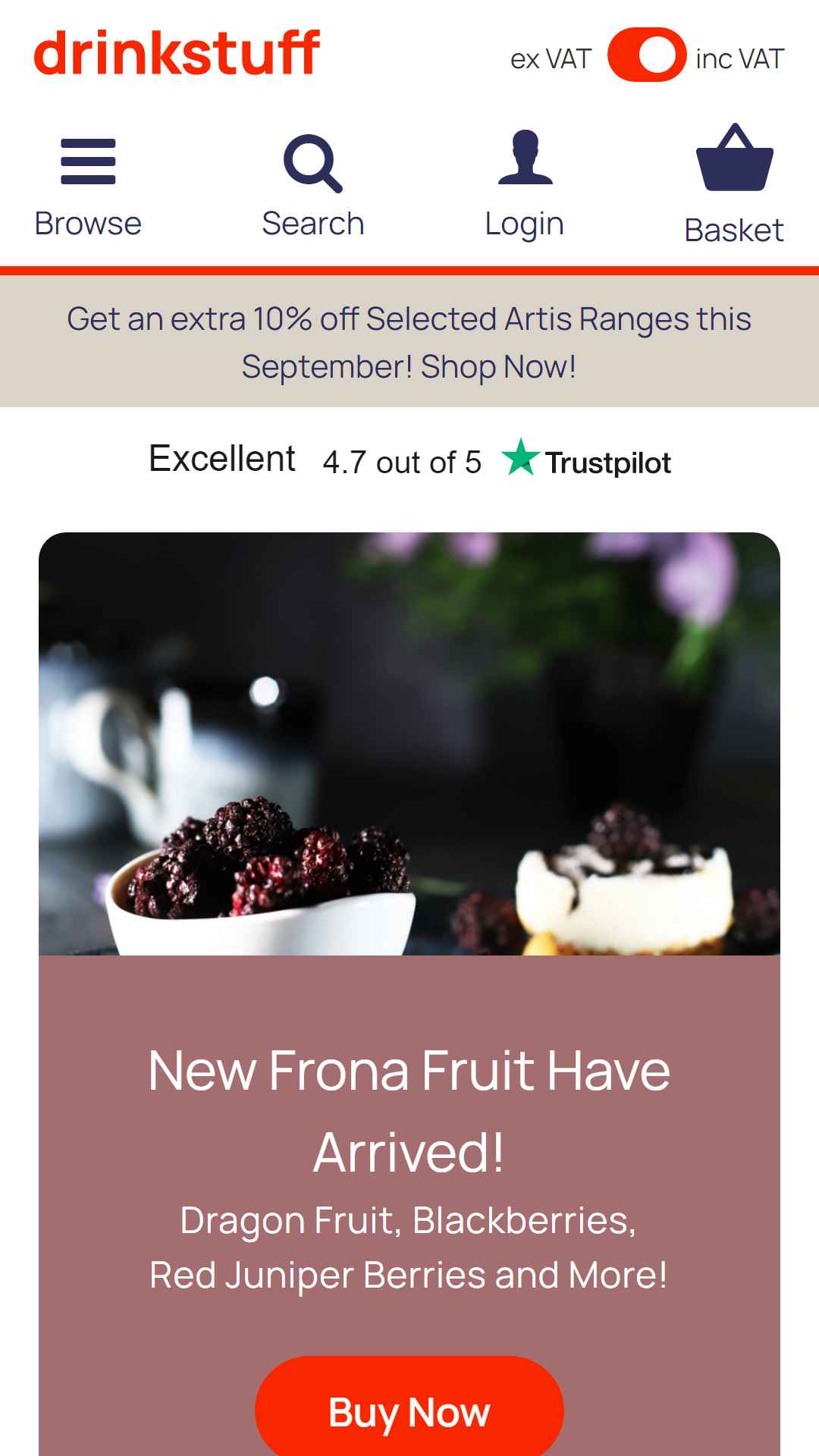
Task: View the shopping Basket
Action: (734, 184)
